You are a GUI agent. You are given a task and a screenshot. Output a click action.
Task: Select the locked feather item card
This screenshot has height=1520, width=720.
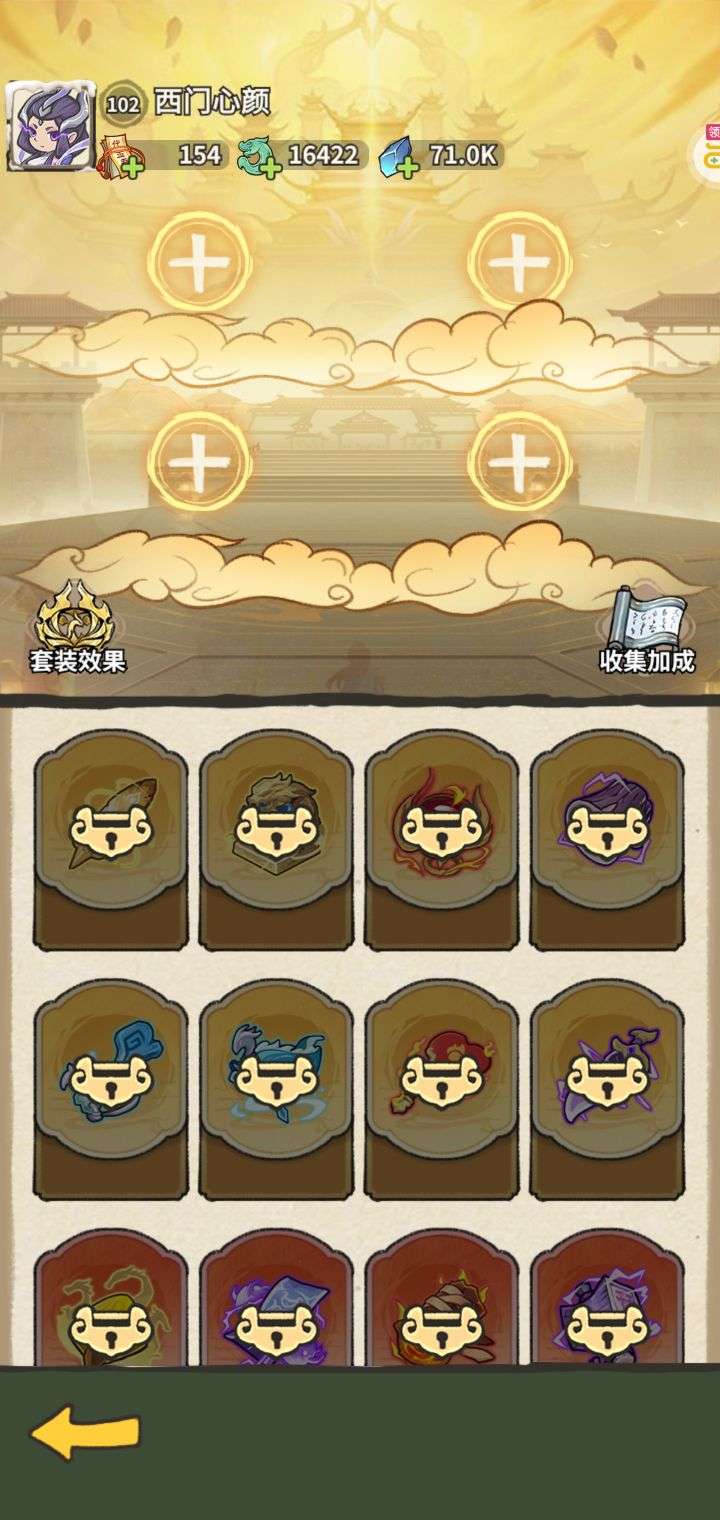tap(111, 838)
